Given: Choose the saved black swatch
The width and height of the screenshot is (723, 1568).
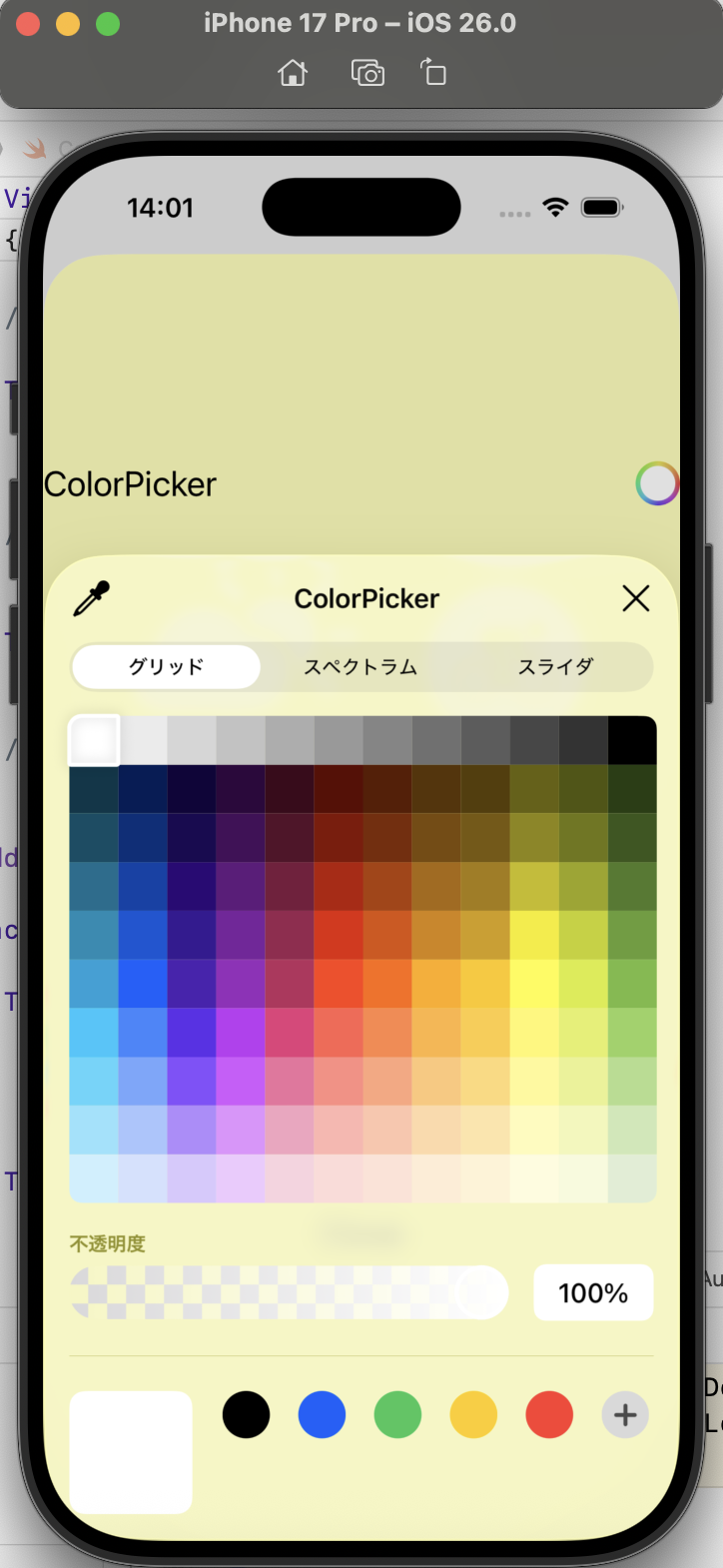Looking at the screenshot, I should point(246,1415).
